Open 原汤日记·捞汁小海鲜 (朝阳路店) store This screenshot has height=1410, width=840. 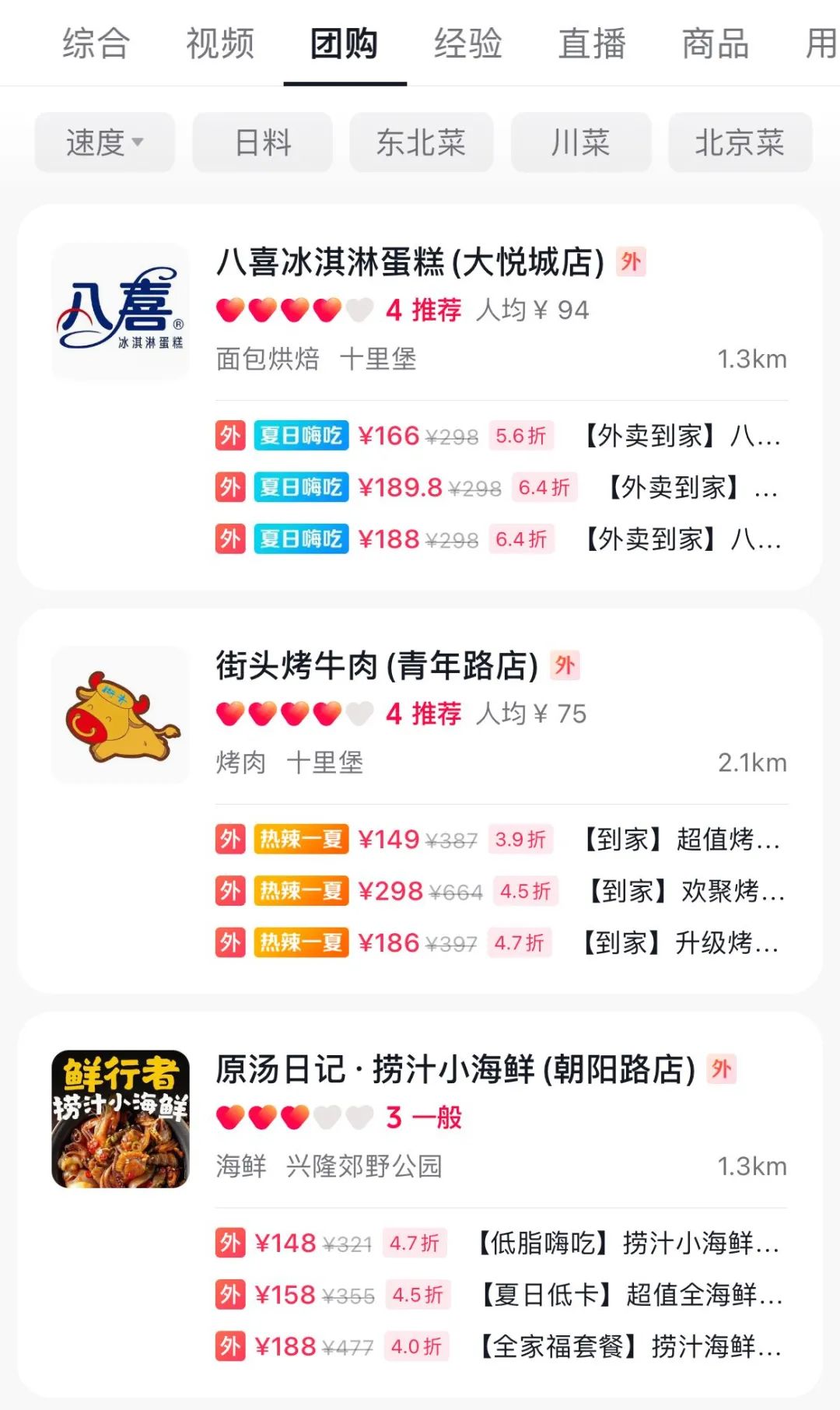(455, 1070)
